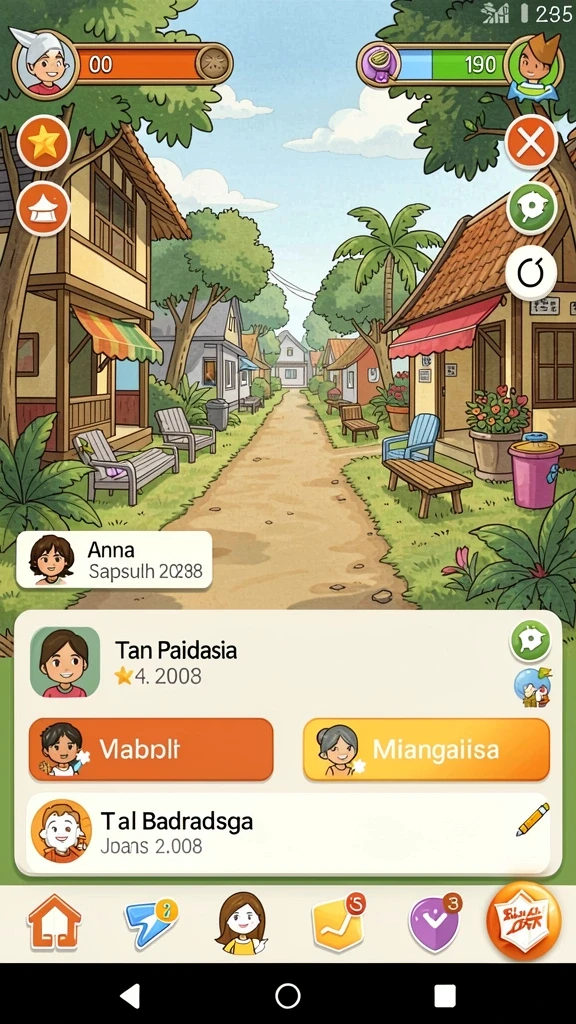Open the blue arrow tab with badge
This screenshot has width=576, height=1024.
152,923
